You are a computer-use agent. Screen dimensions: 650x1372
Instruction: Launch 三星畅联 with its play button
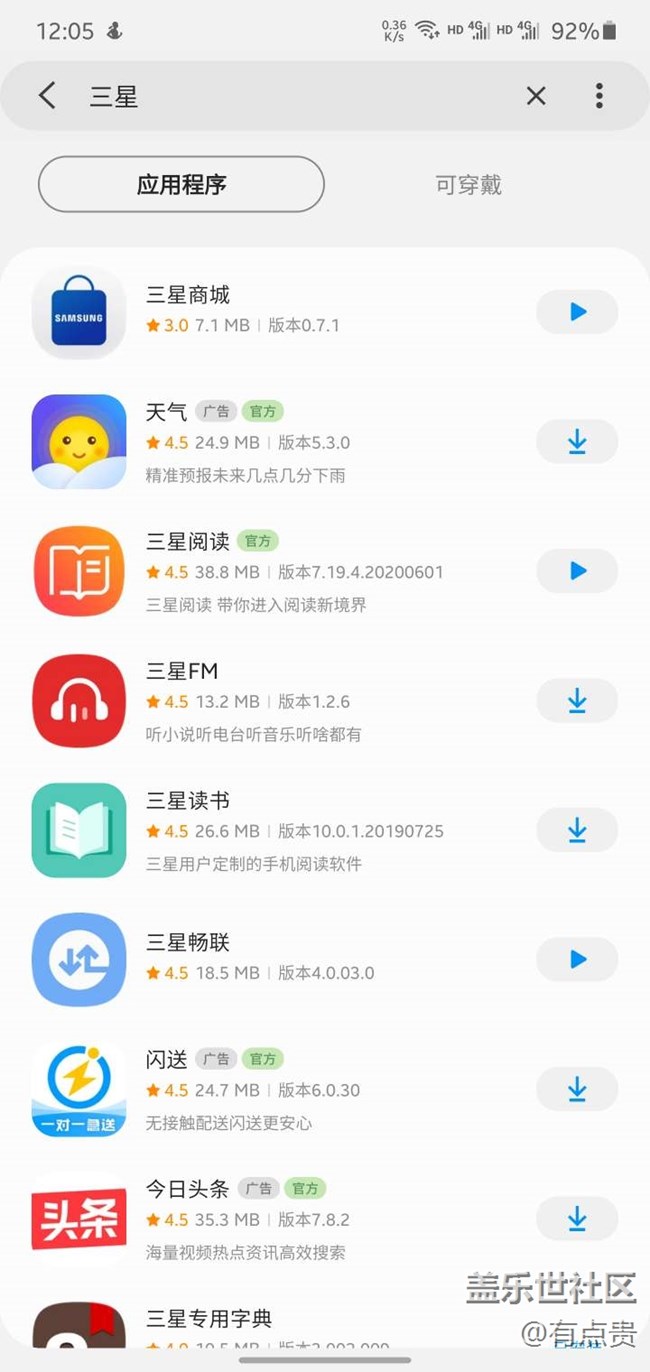pos(577,959)
